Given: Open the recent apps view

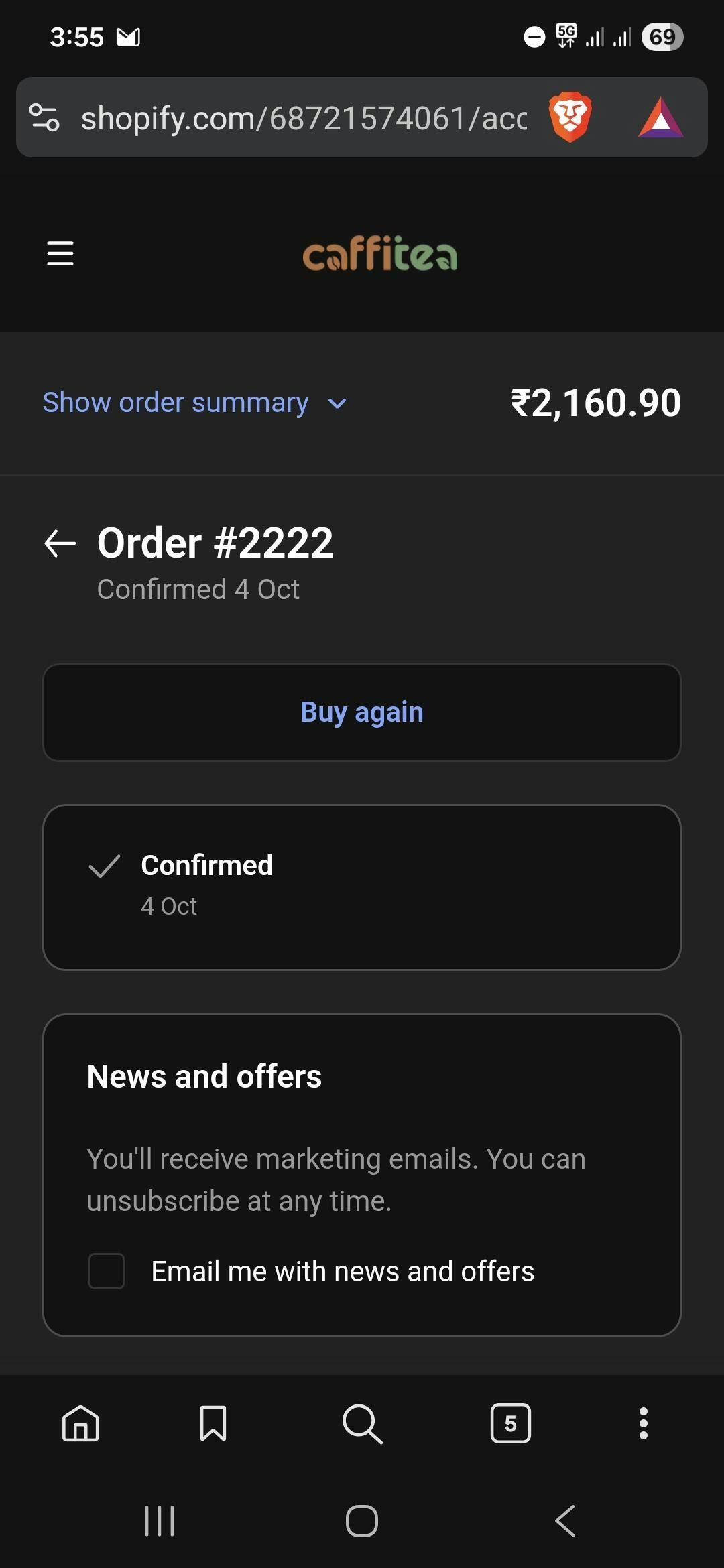Looking at the screenshot, I should (x=160, y=1520).
